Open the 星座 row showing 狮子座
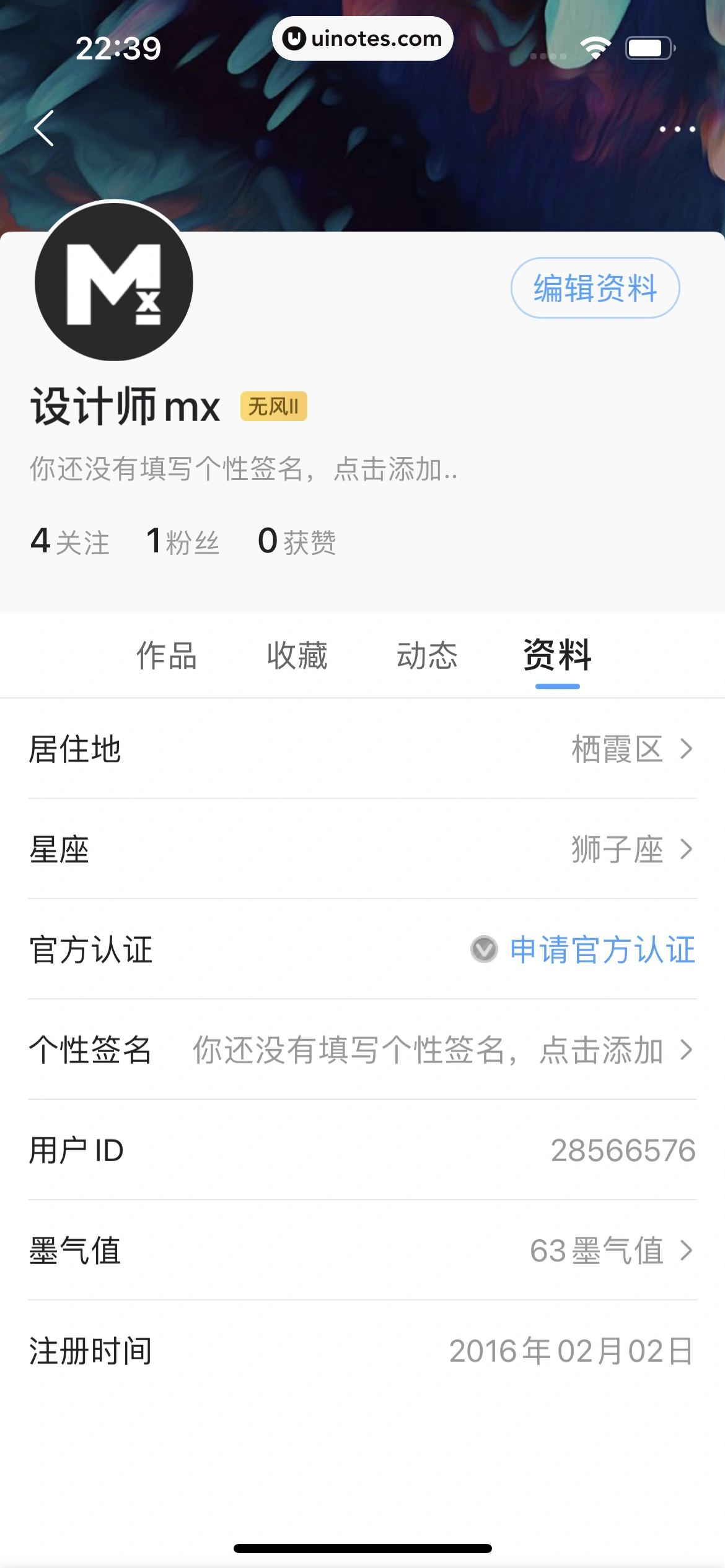Image resolution: width=725 pixels, height=1568 pixels. click(x=362, y=849)
